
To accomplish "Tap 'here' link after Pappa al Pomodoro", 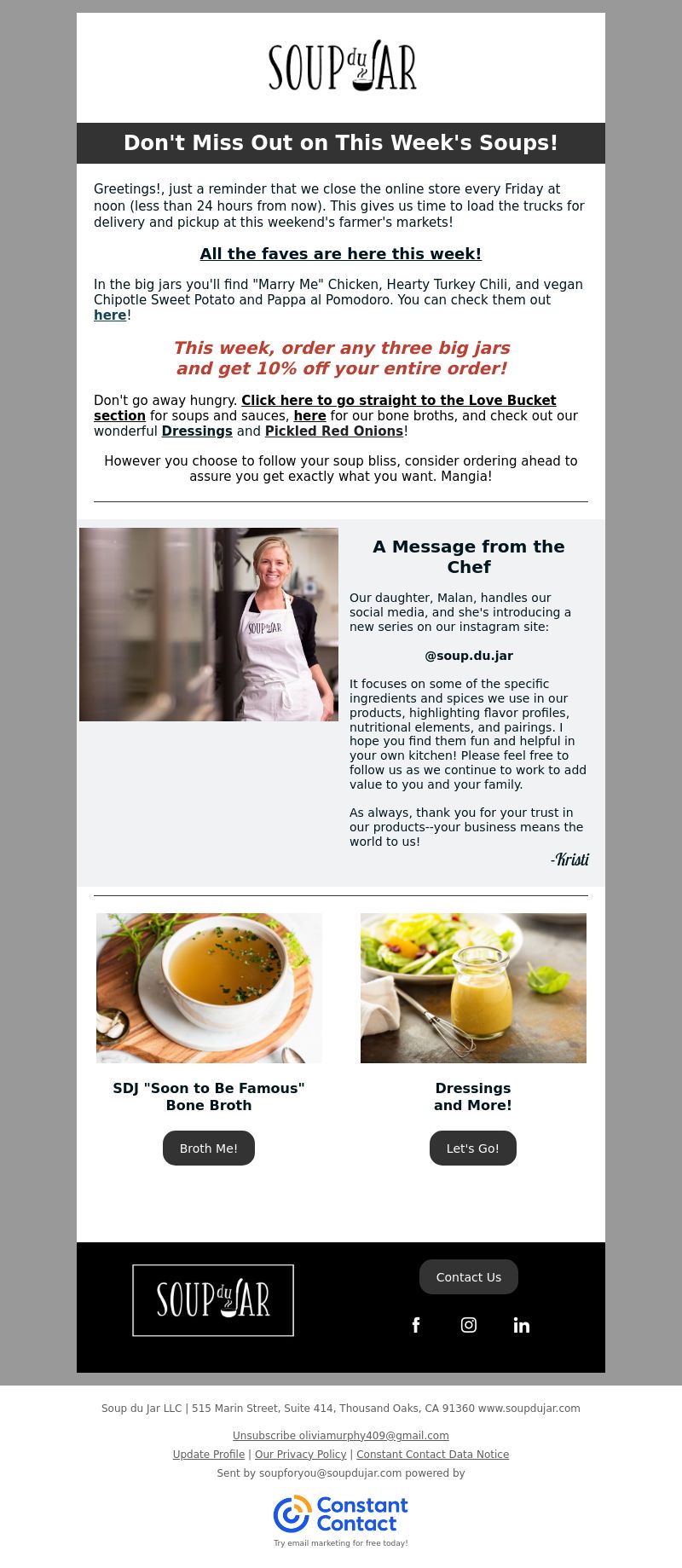I will click(x=110, y=315).
